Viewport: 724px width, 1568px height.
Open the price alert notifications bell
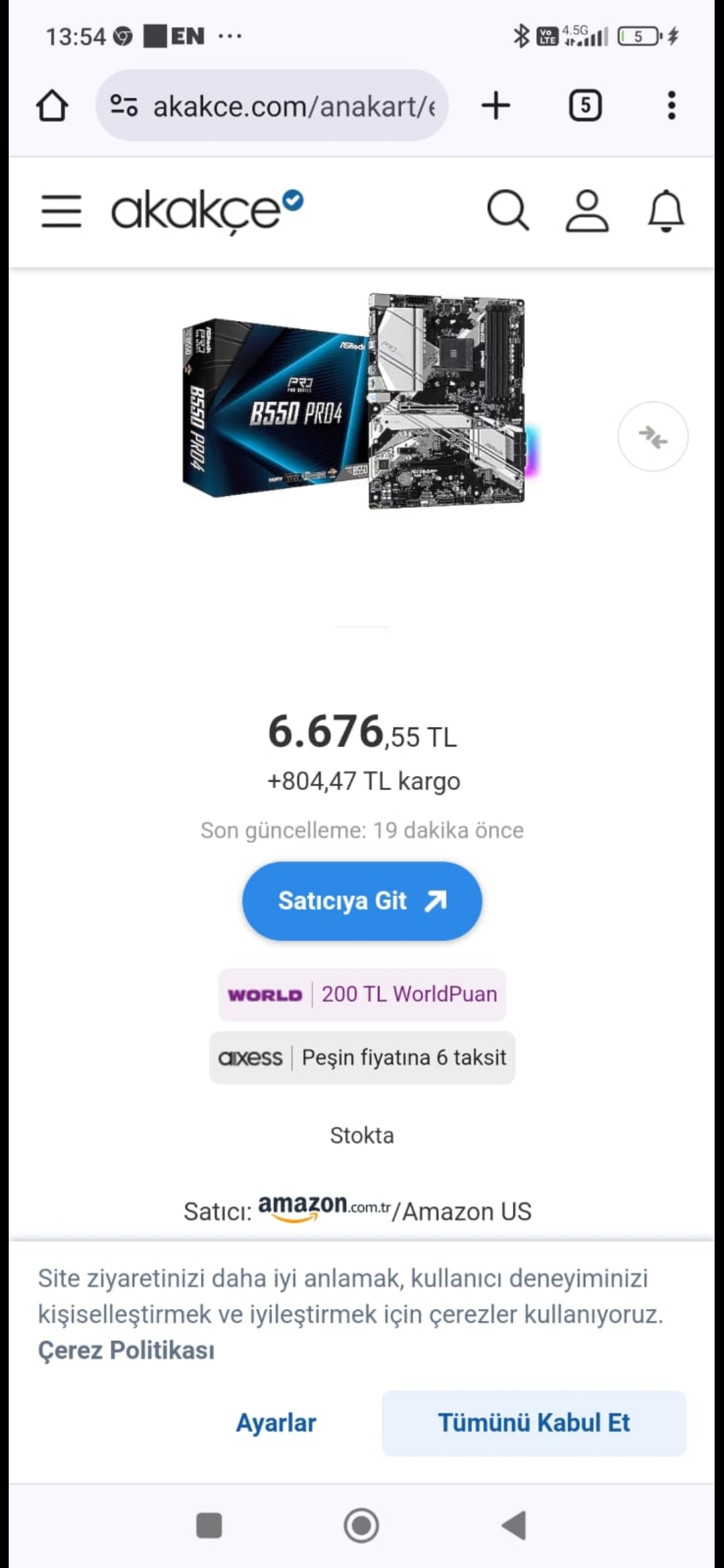click(665, 211)
